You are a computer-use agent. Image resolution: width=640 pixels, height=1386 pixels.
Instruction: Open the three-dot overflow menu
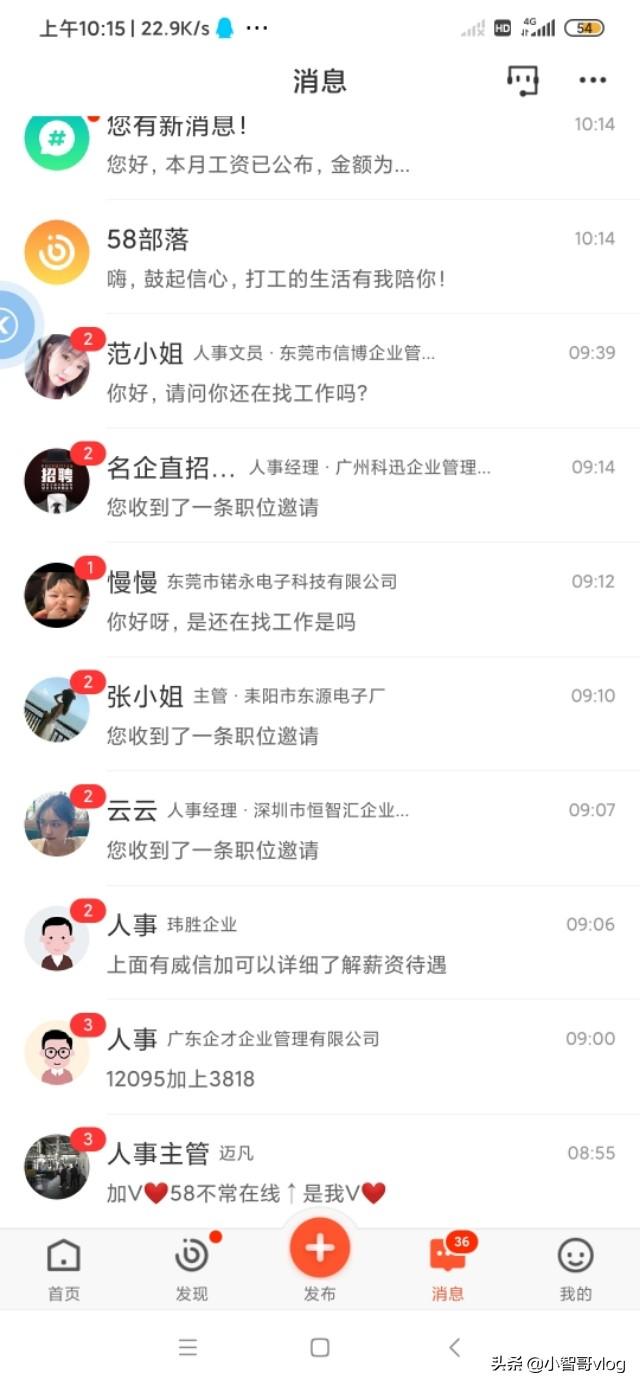click(592, 81)
